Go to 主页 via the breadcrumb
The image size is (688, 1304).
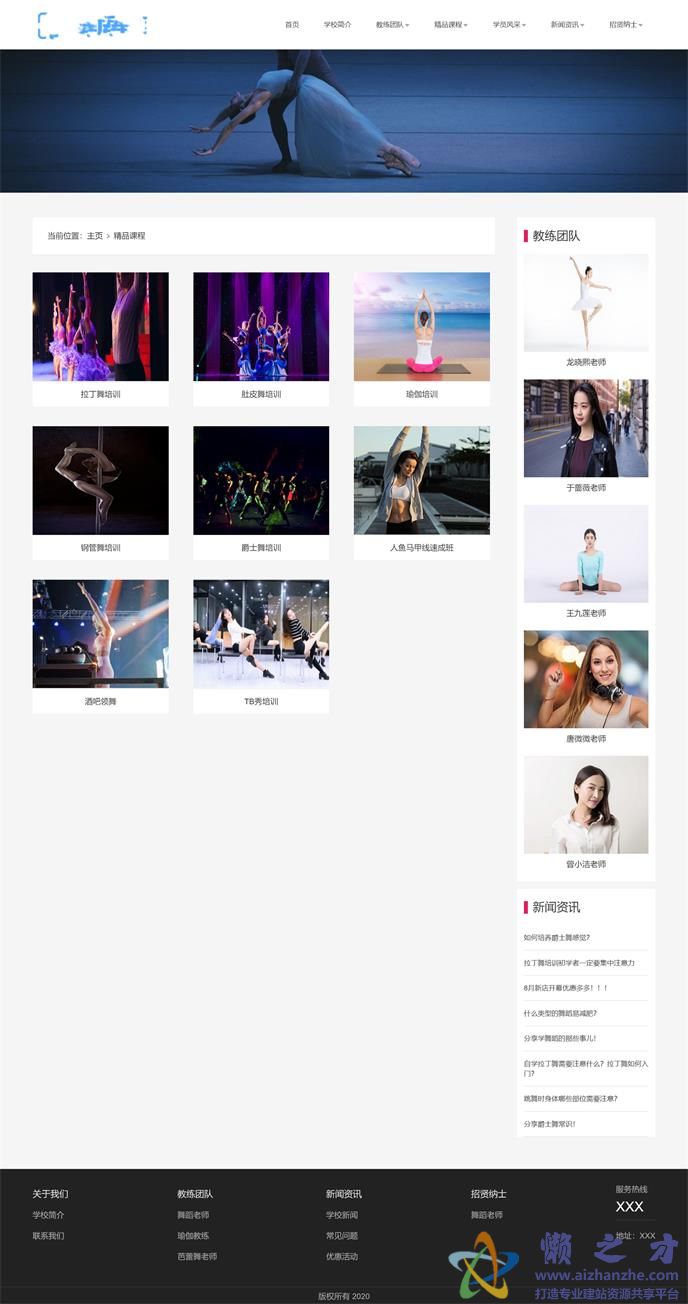95,236
